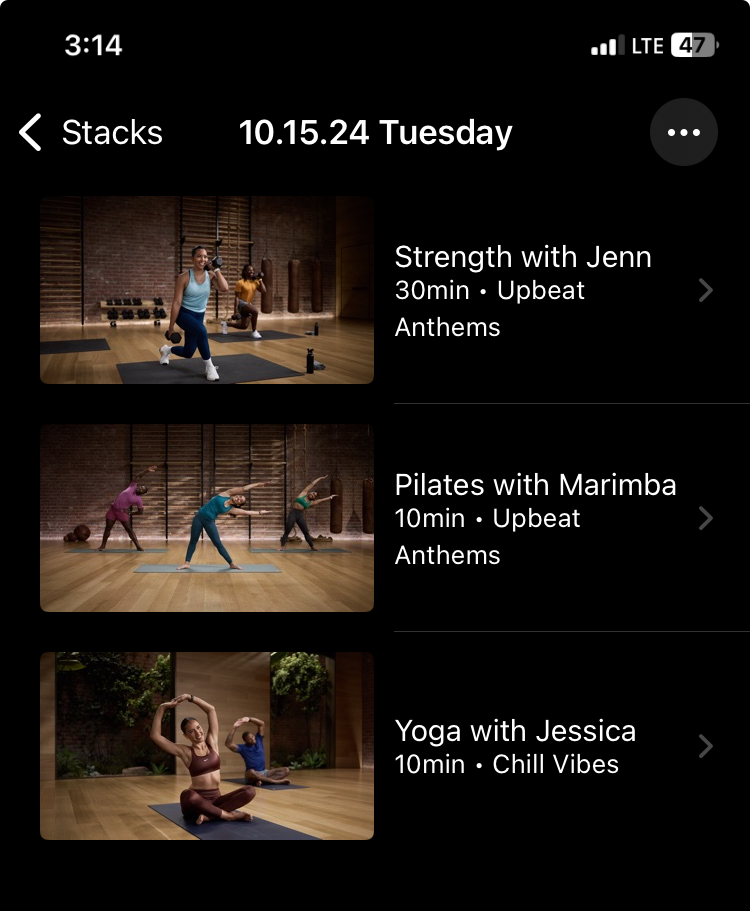750x911 pixels.
Task: Tap the Yoga with Jessica thumbnail
Action: (x=207, y=746)
